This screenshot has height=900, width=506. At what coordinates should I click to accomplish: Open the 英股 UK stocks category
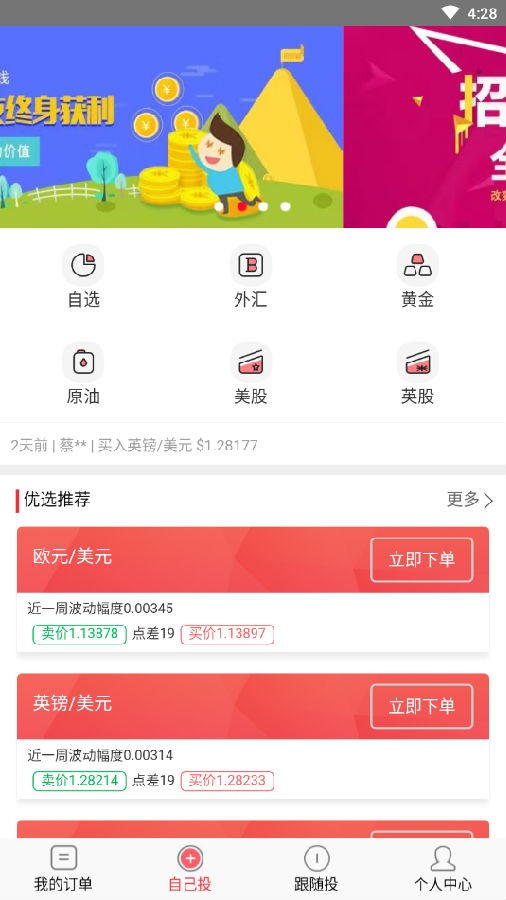click(418, 374)
